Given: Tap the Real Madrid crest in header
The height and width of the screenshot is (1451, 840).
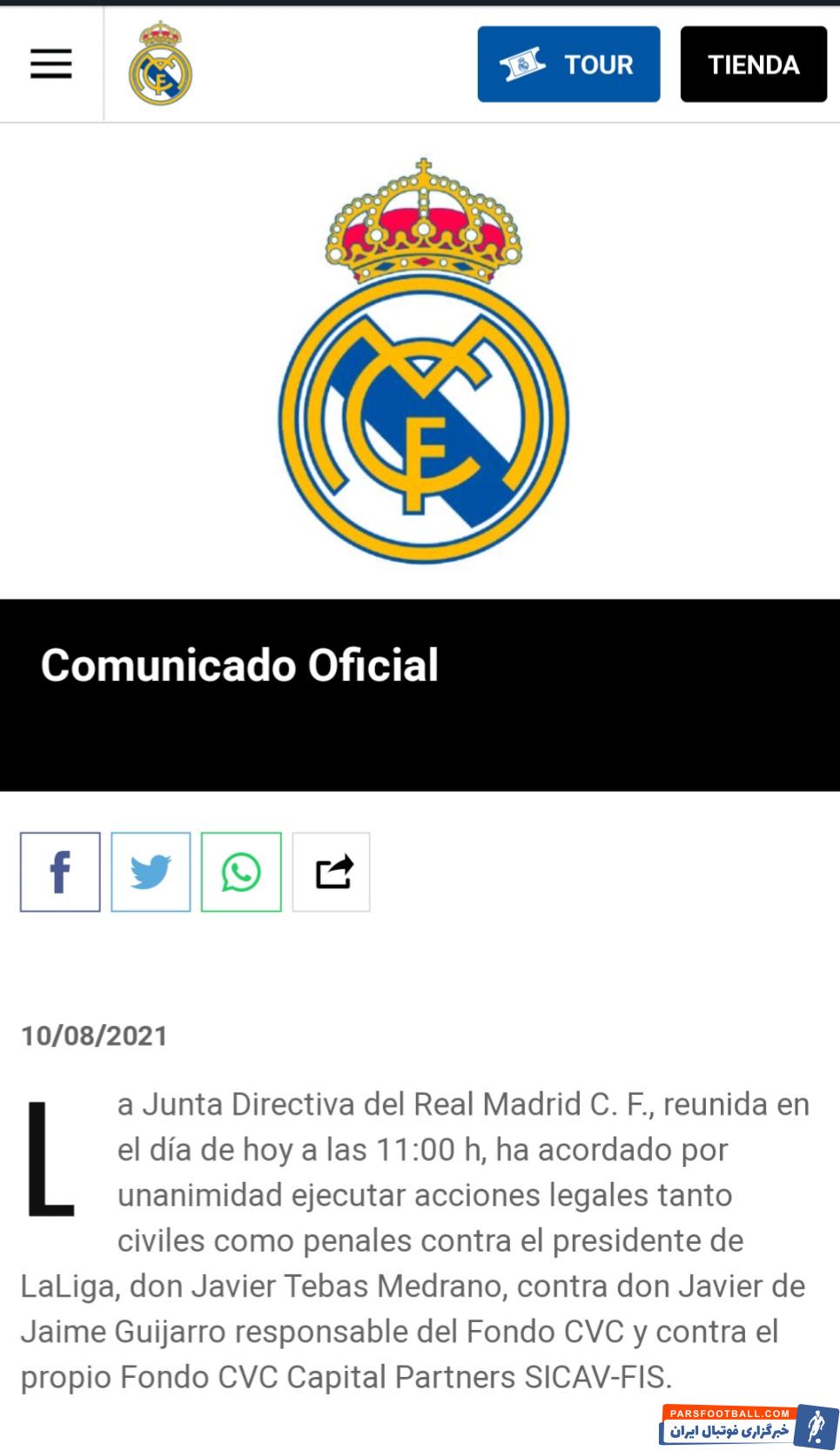Looking at the screenshot, I should [x=160, y=64].
